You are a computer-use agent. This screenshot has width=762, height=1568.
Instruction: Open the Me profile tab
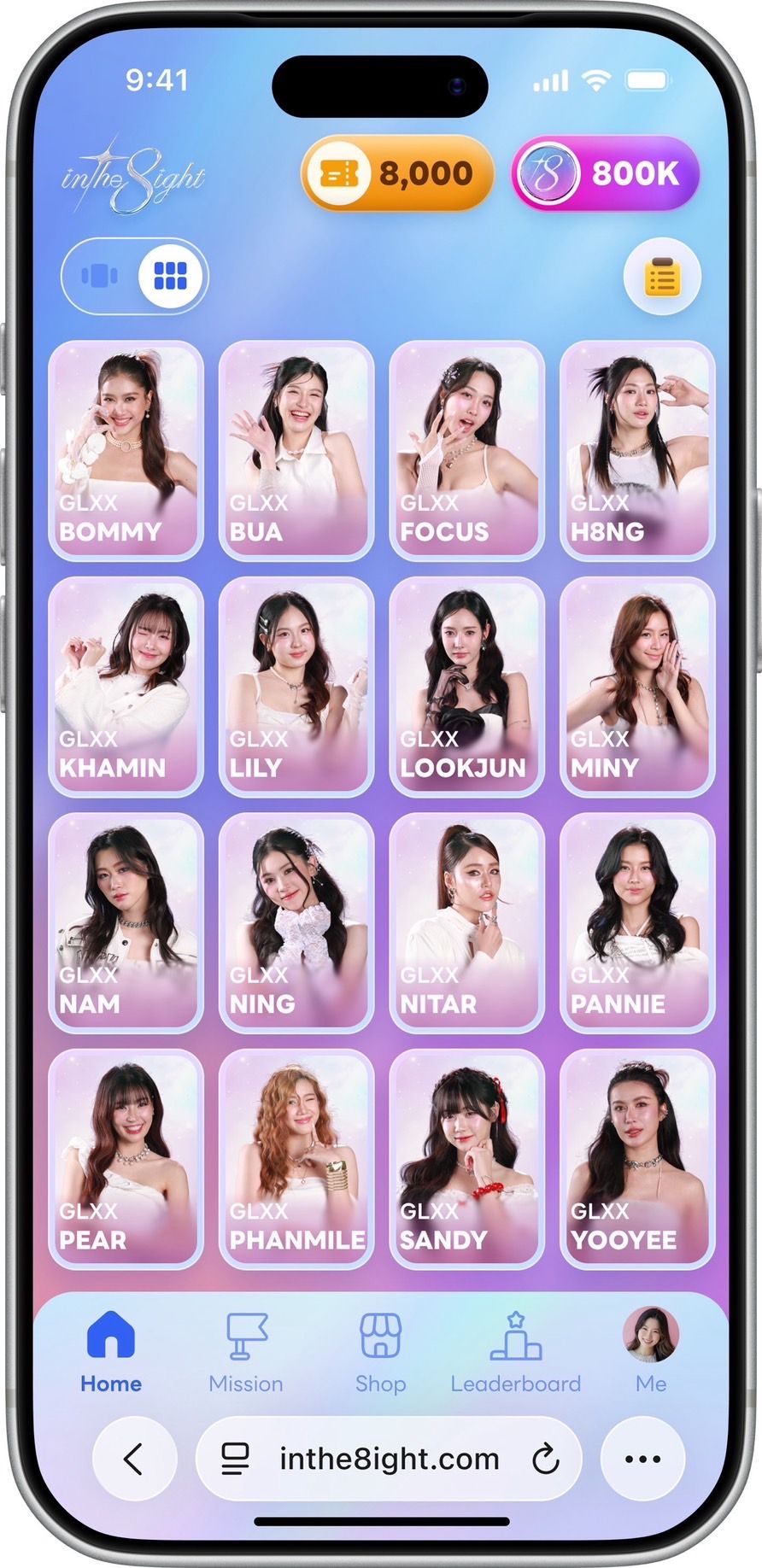pyautogui.click(x=651, y=1354)
